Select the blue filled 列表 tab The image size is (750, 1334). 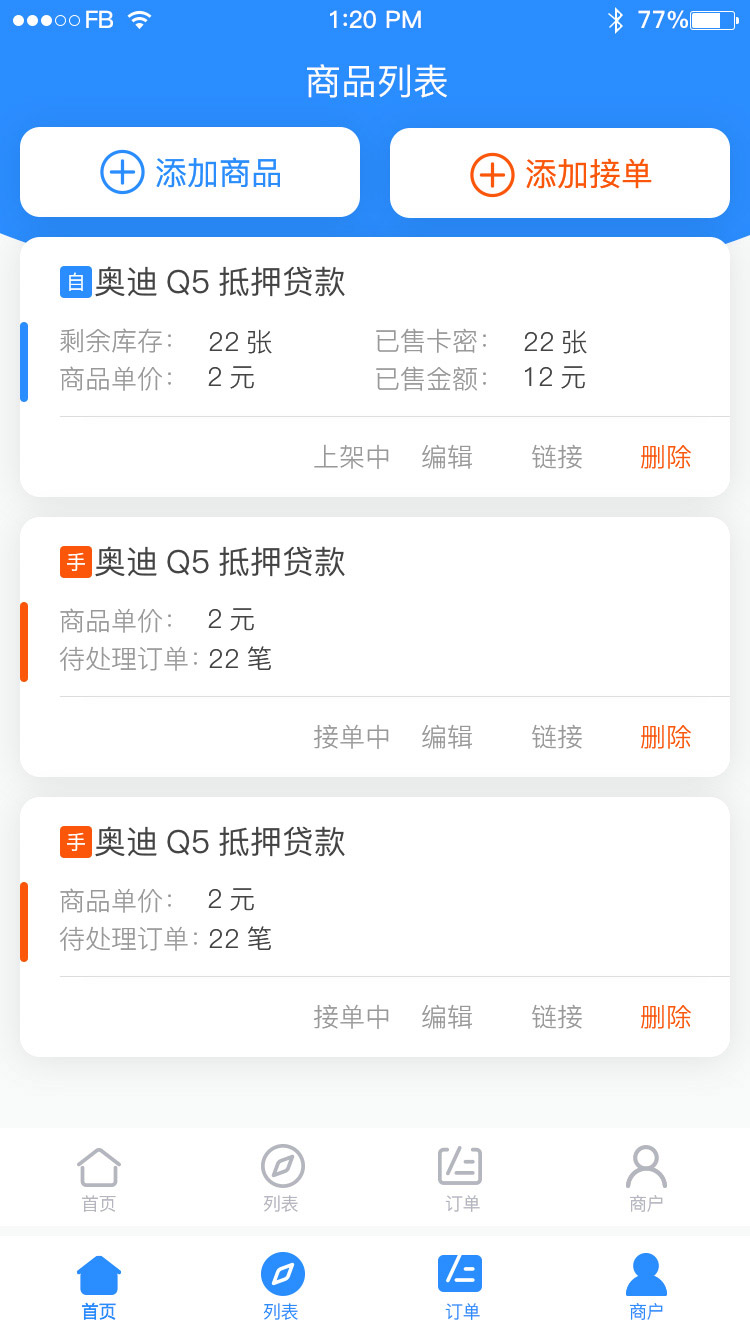click(x=281, y=1288)
